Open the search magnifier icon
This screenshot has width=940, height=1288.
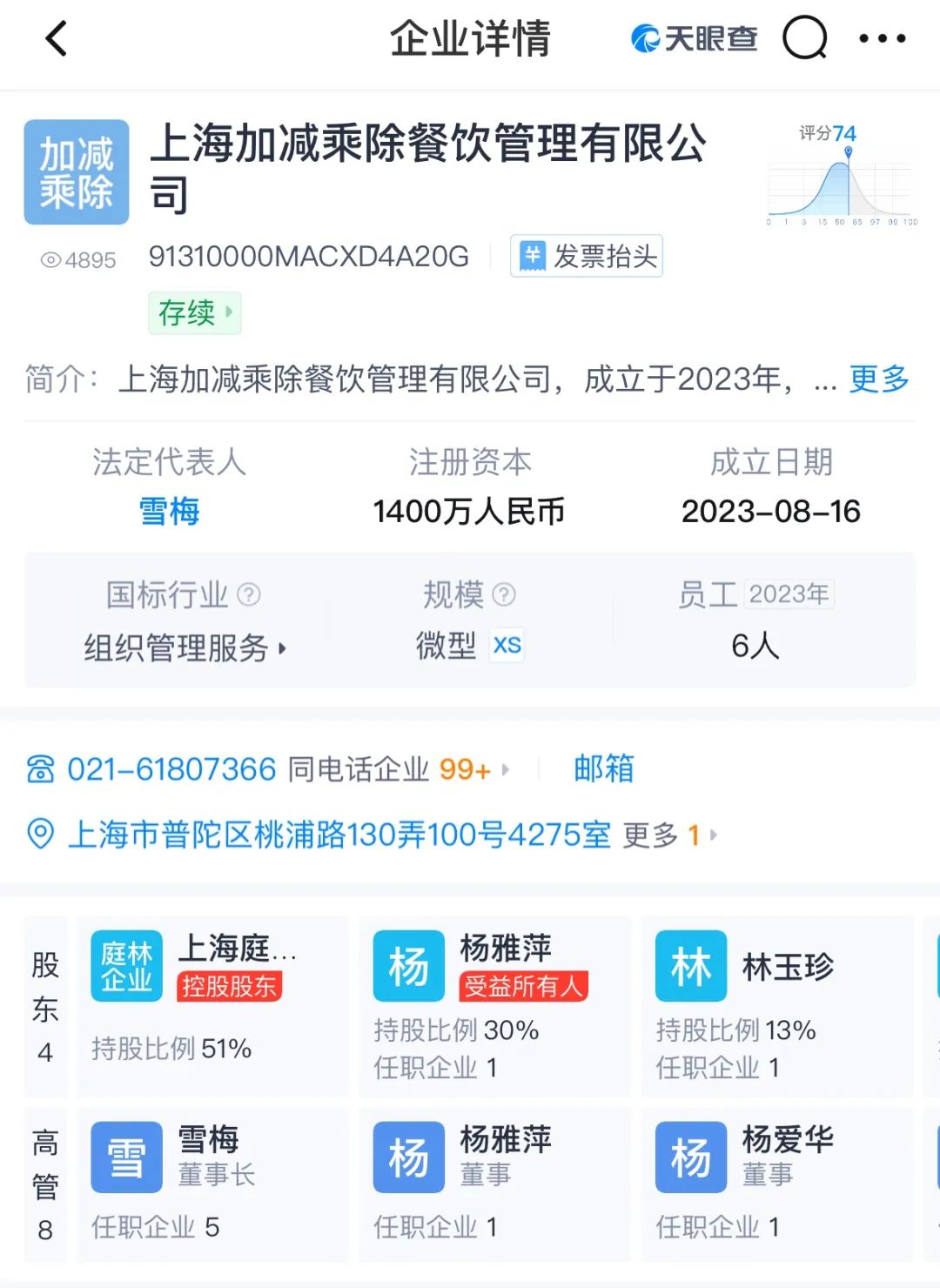coord(804,39)
